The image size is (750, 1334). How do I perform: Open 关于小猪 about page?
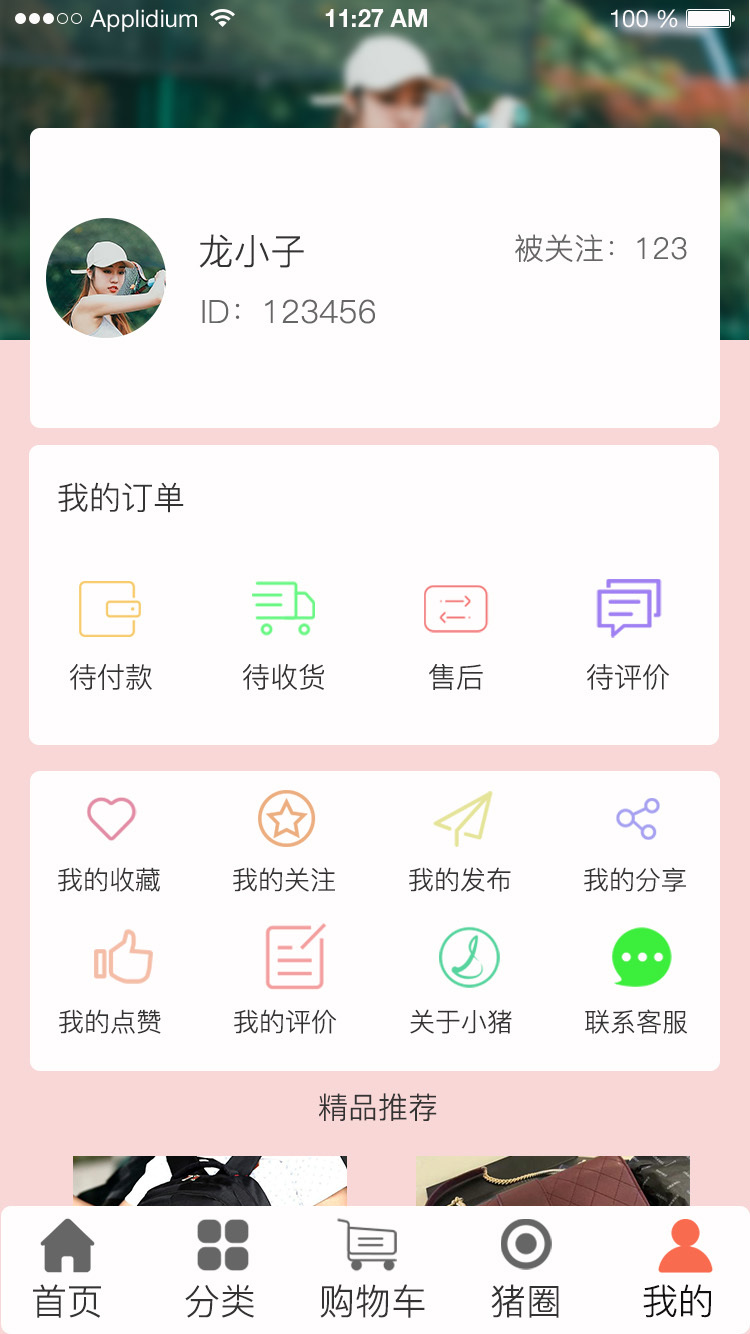tap(460, 984)
